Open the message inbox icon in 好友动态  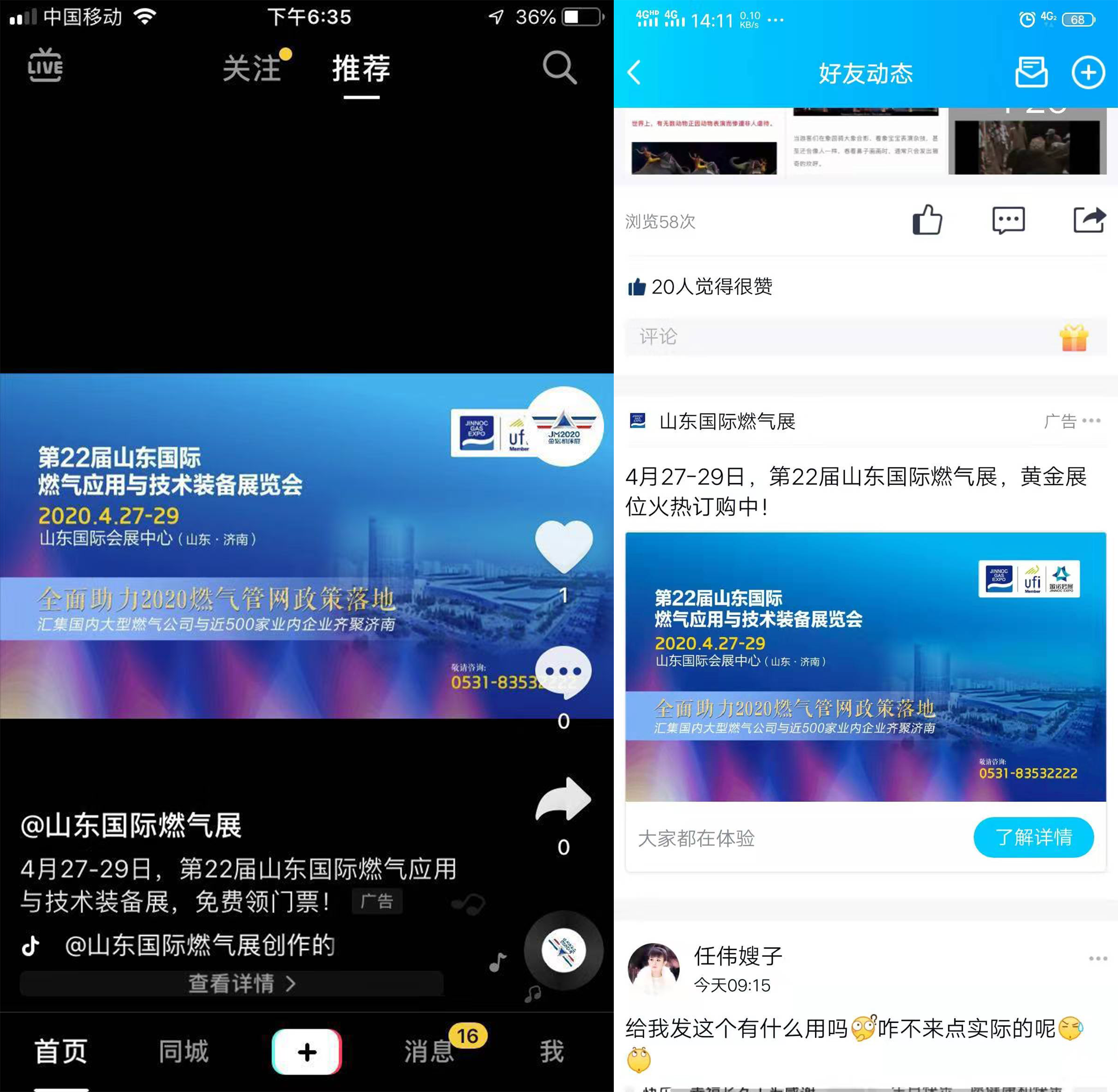coord(1031,72)
